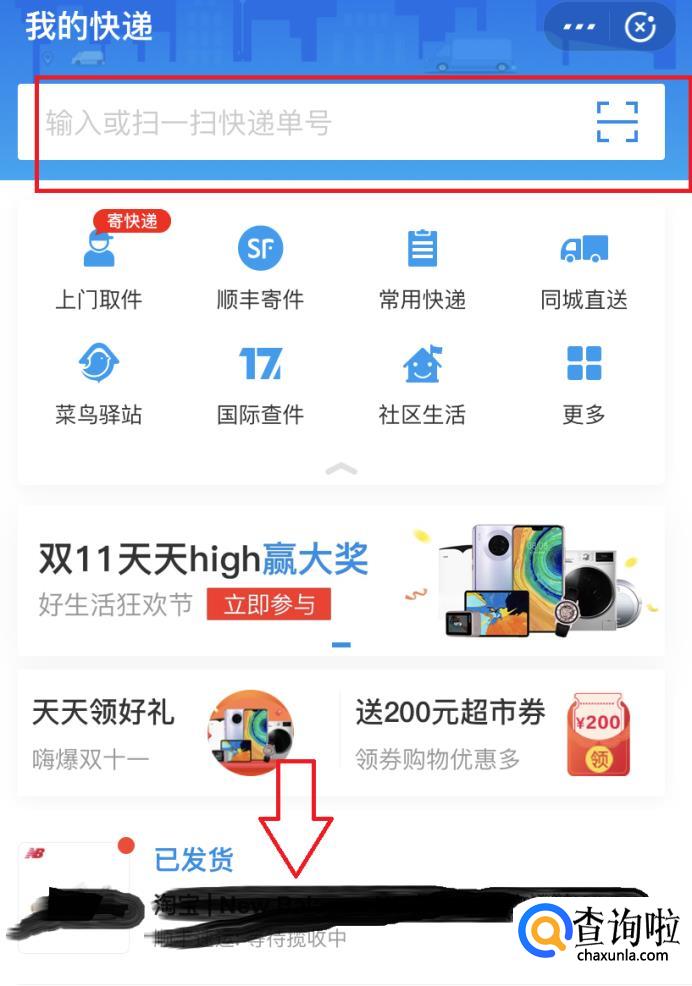Open the scan icon in search box
Image resolution: width=692 pixels, height=986 pixels.
click(617, 122)
